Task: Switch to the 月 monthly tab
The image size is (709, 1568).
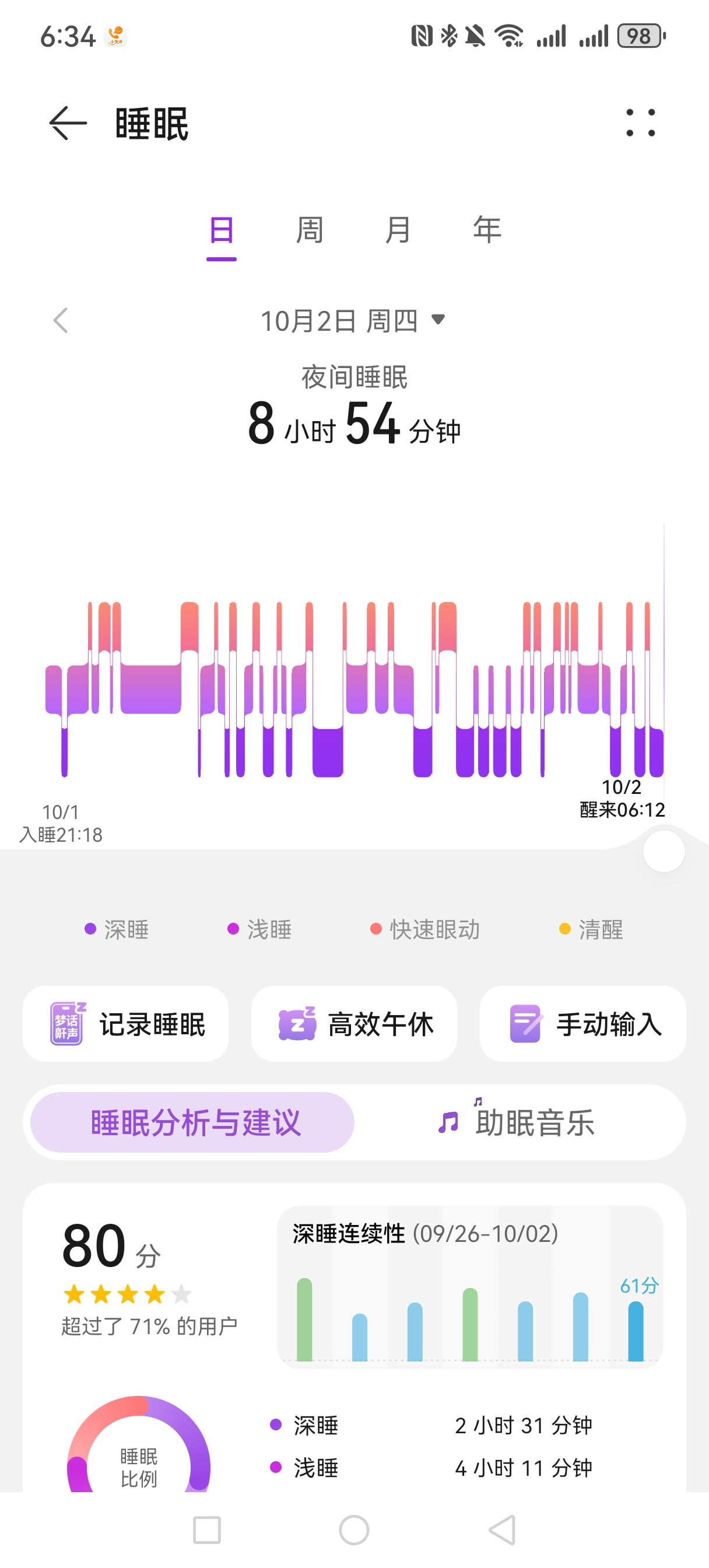Action: tap(398, 230)
